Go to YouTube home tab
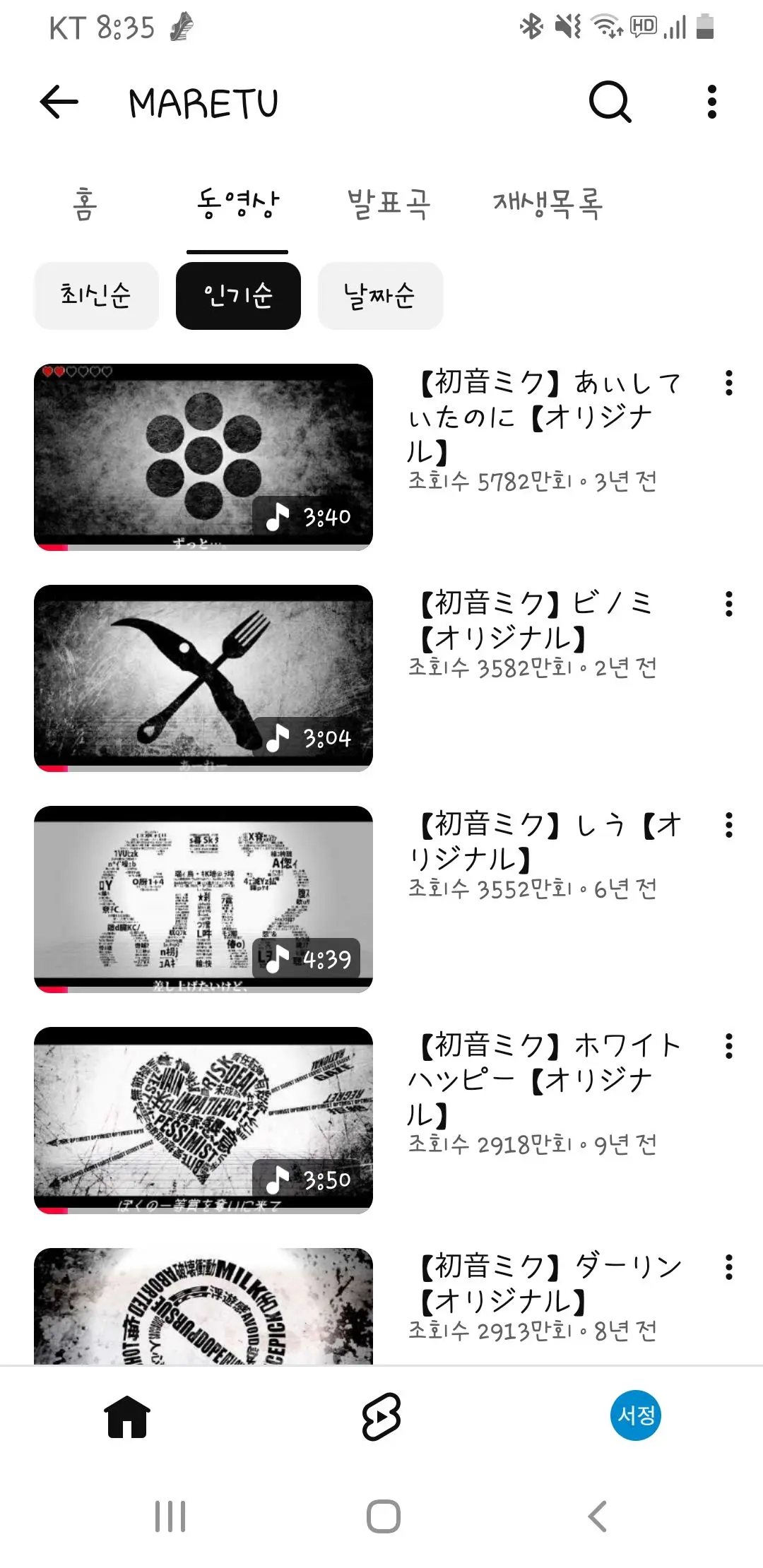763x1568 pixels. [127, 1416]
